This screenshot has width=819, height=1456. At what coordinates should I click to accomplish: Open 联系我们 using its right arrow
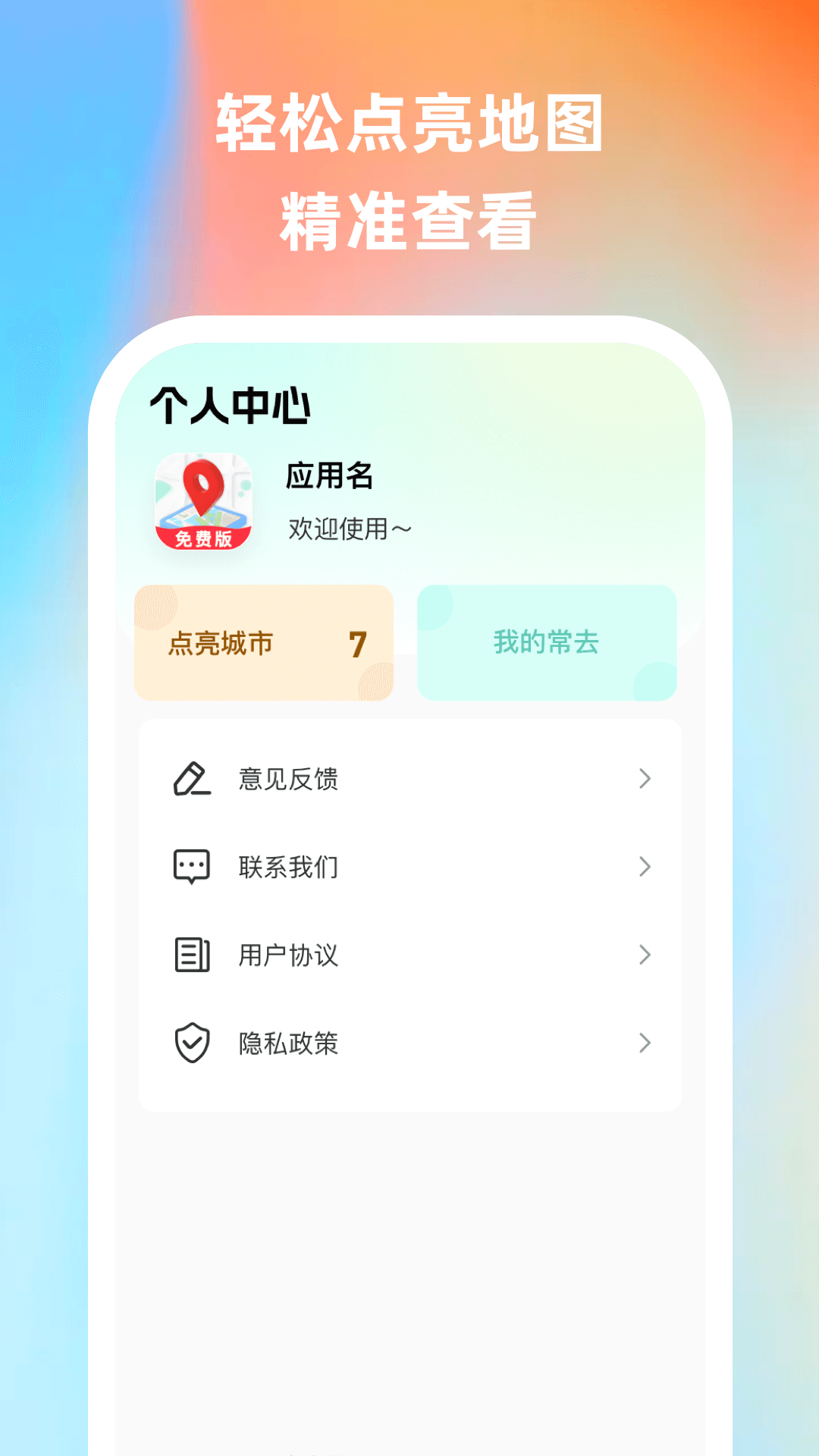point(644,868)
